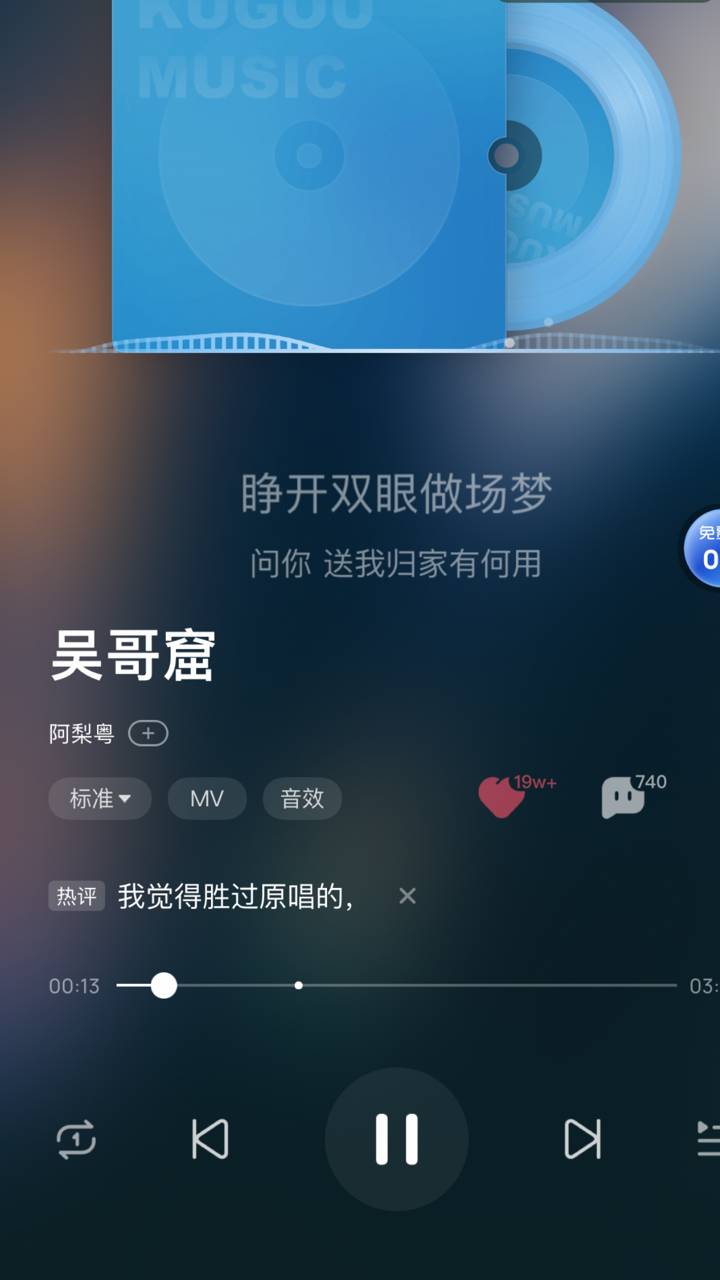Viewport: 720px width, 1280px height.
Task: Pause the current song
Action: click(x=396, y=1139)
